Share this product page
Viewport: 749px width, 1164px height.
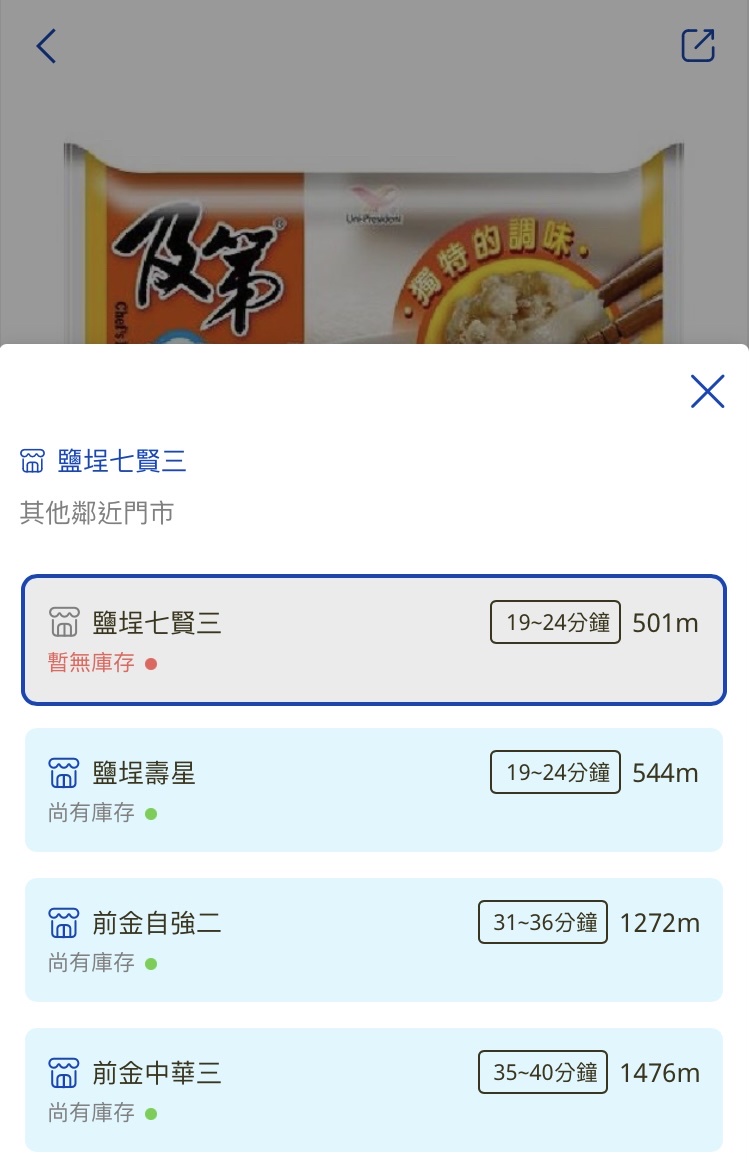click(697, 46)
